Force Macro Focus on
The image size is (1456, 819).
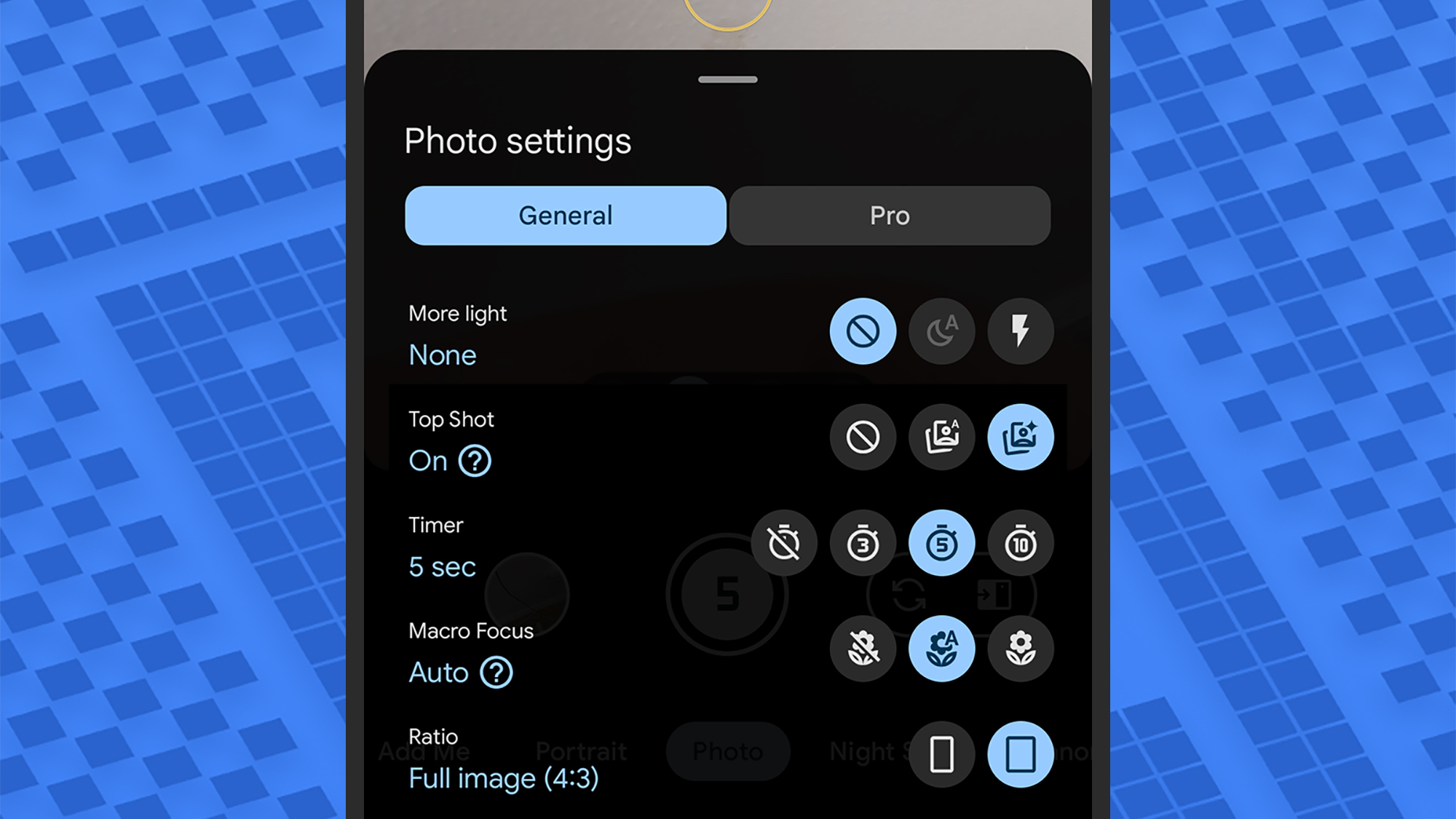[1020, 649]
